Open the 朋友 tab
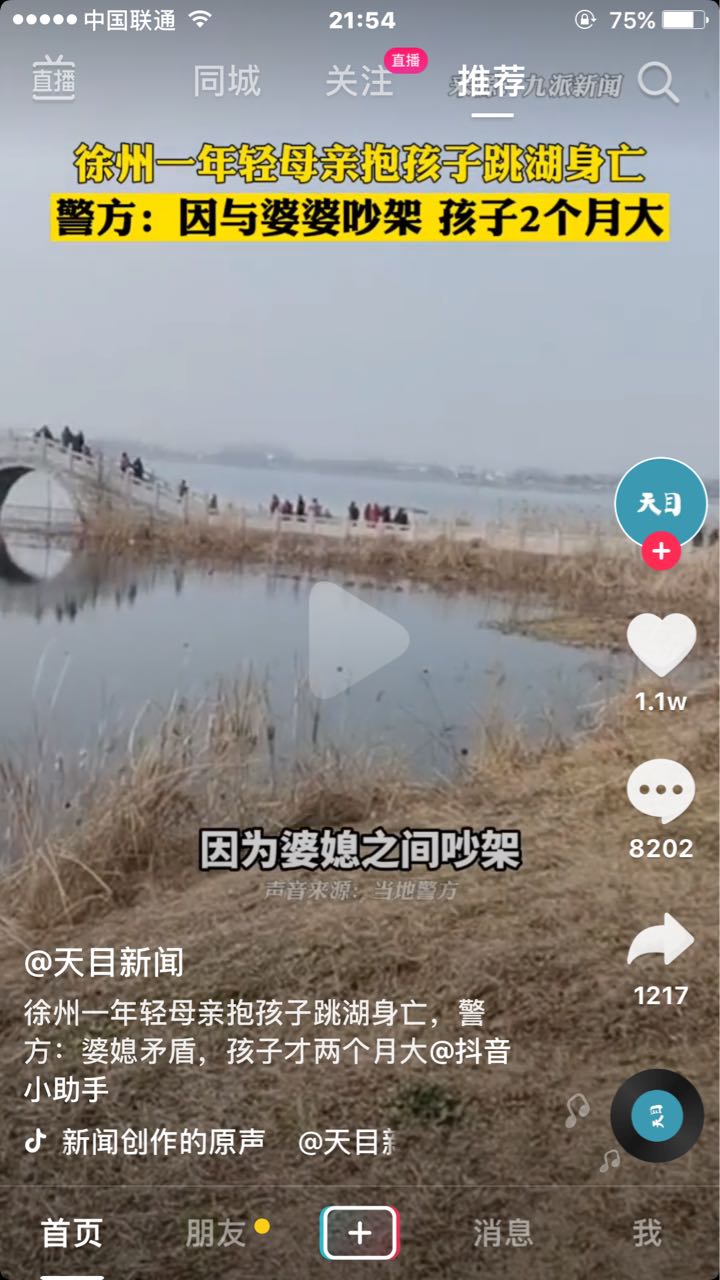Screen dimensions: 720x1280 coord(216,1233)
